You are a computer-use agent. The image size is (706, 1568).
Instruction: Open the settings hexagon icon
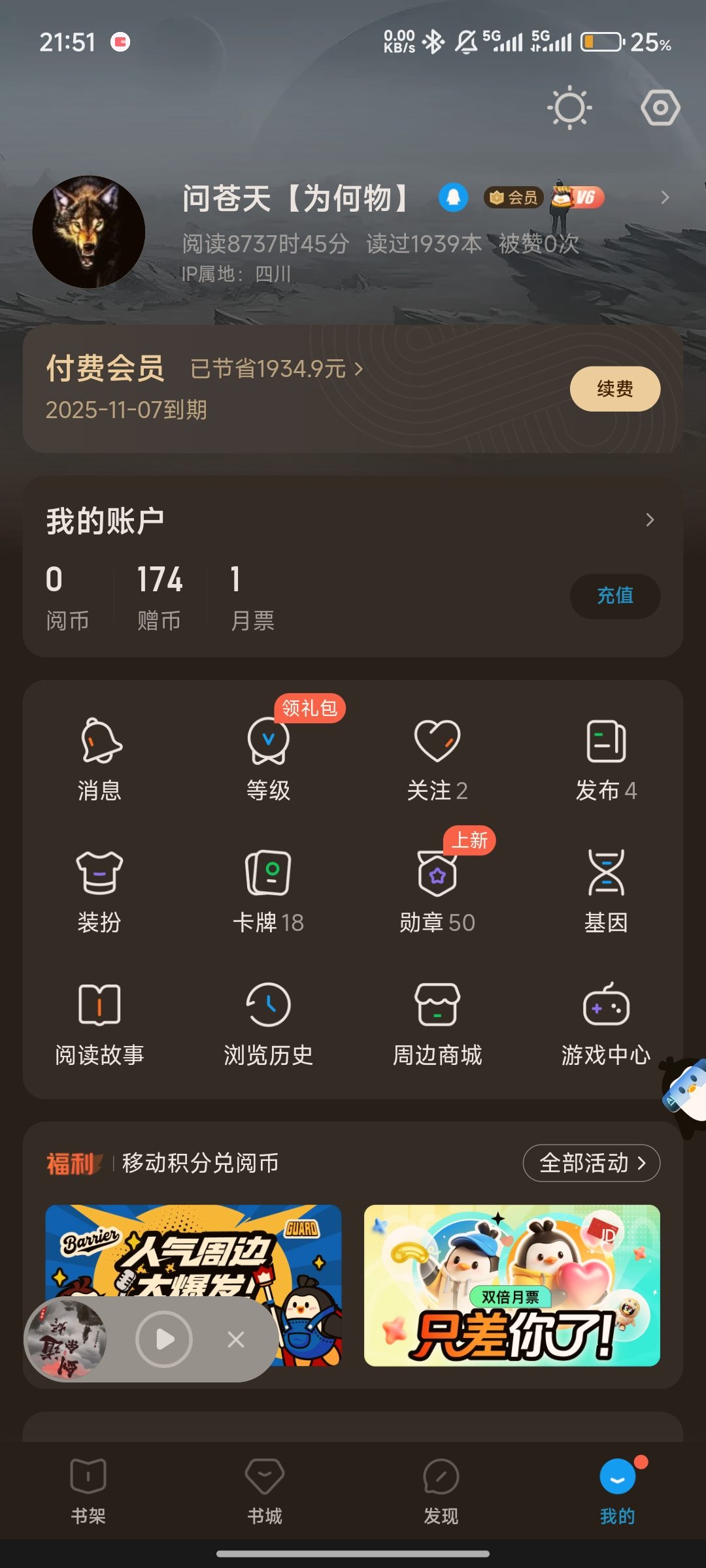(660, 108)
